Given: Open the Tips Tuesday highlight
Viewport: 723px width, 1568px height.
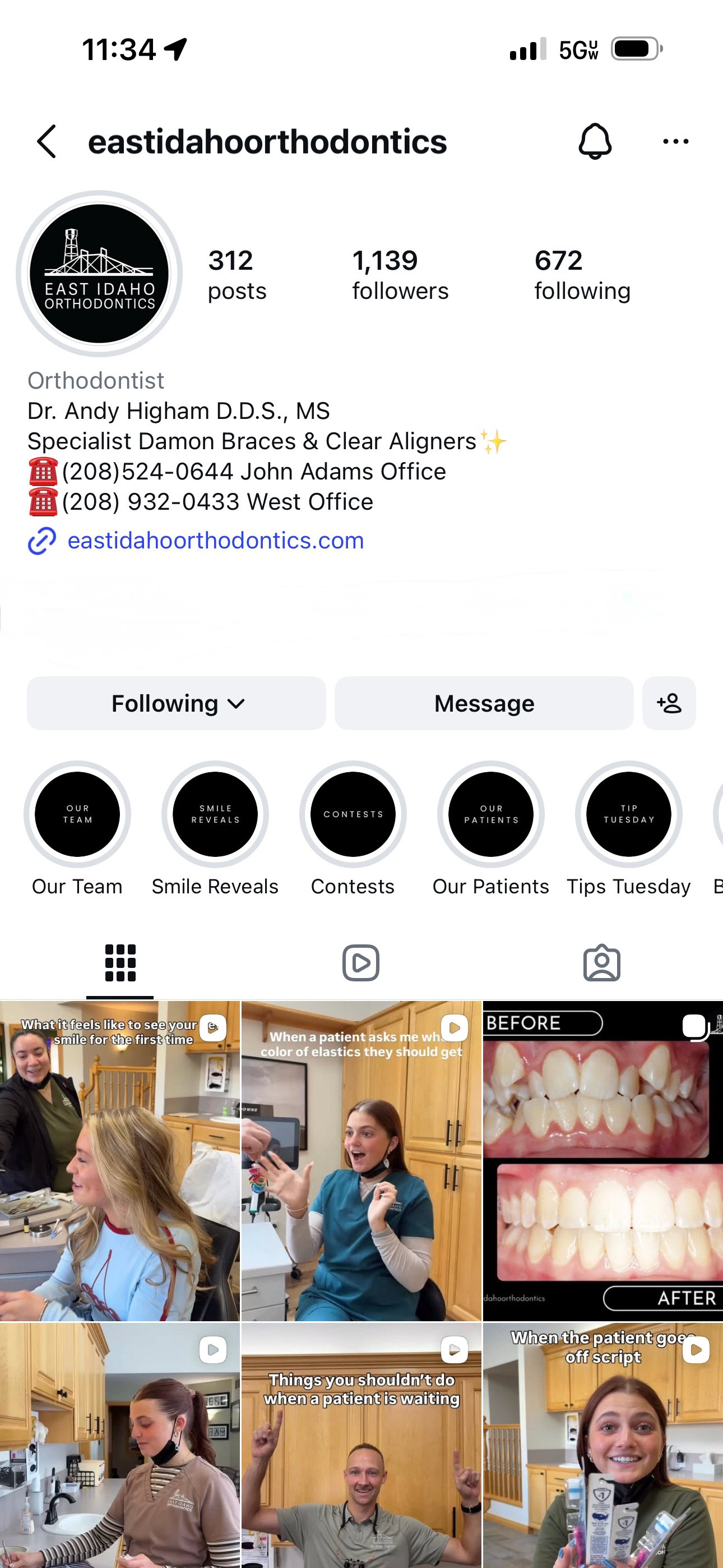Looking at the screenshot, I should pyautogui.click(x=629, y=814).
